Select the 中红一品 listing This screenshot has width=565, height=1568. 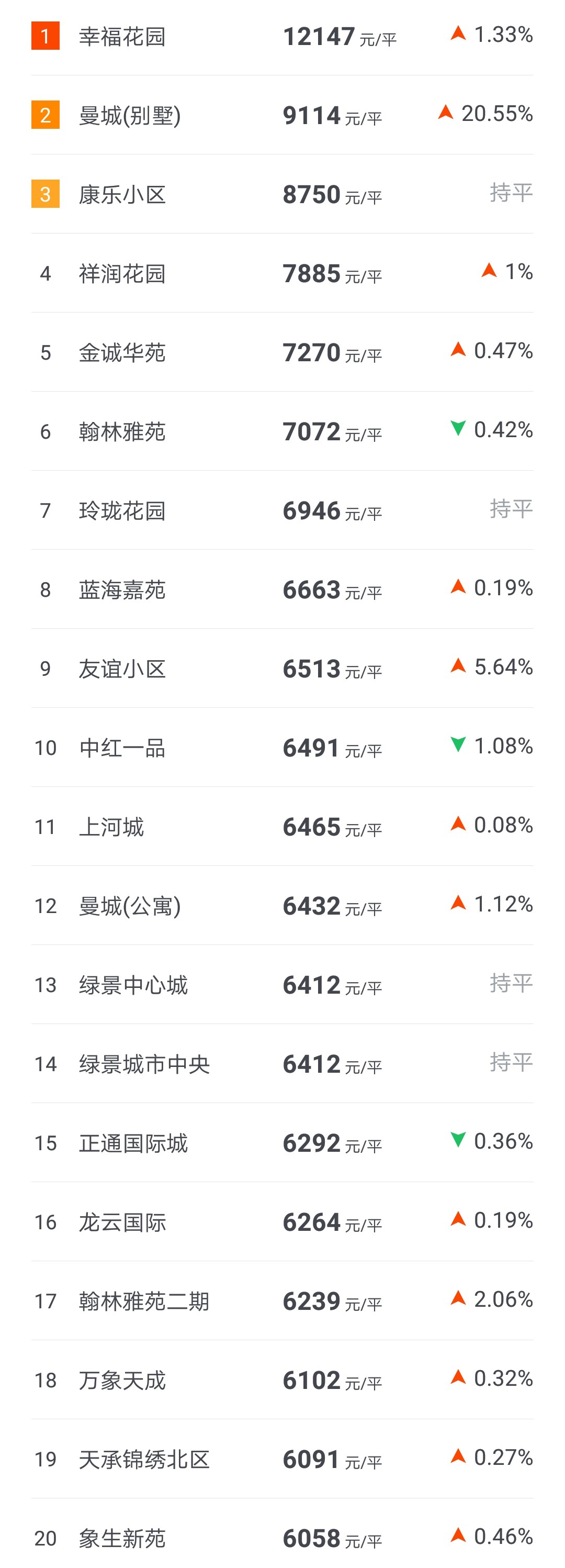122,748
